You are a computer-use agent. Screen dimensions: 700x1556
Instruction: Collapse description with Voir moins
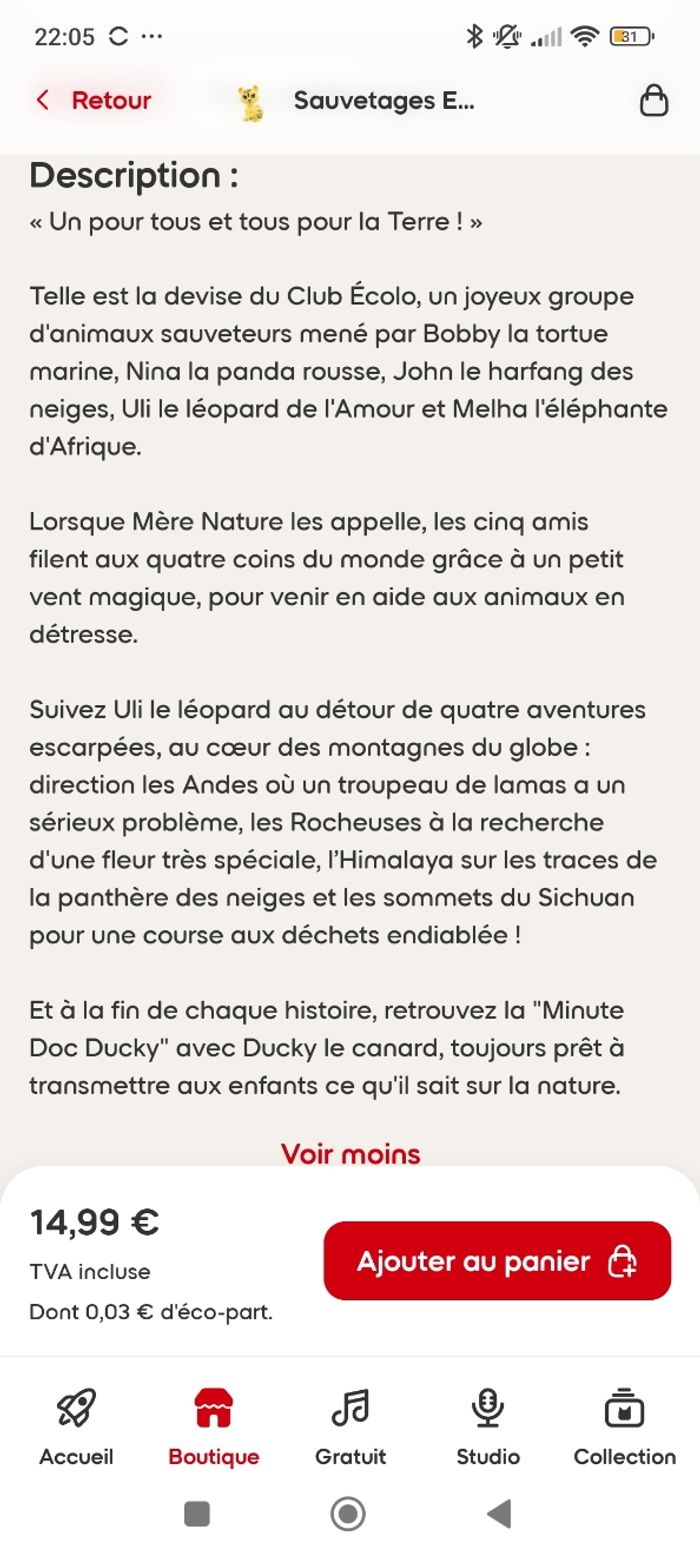[x=350, y=1153]
